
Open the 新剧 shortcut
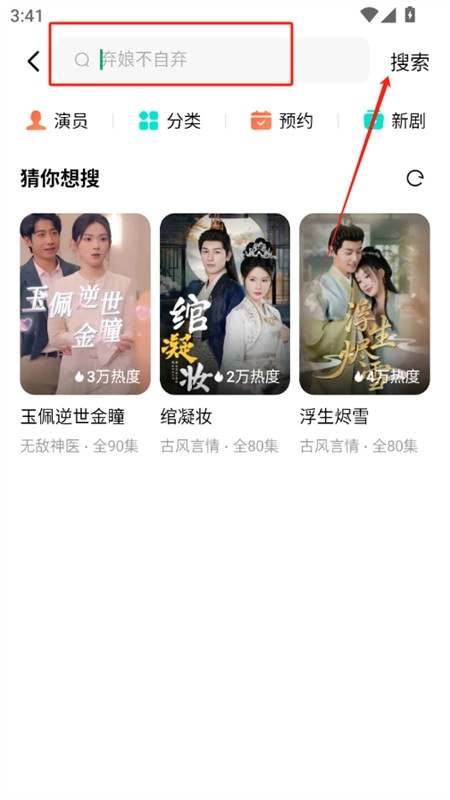click(394, 121)
